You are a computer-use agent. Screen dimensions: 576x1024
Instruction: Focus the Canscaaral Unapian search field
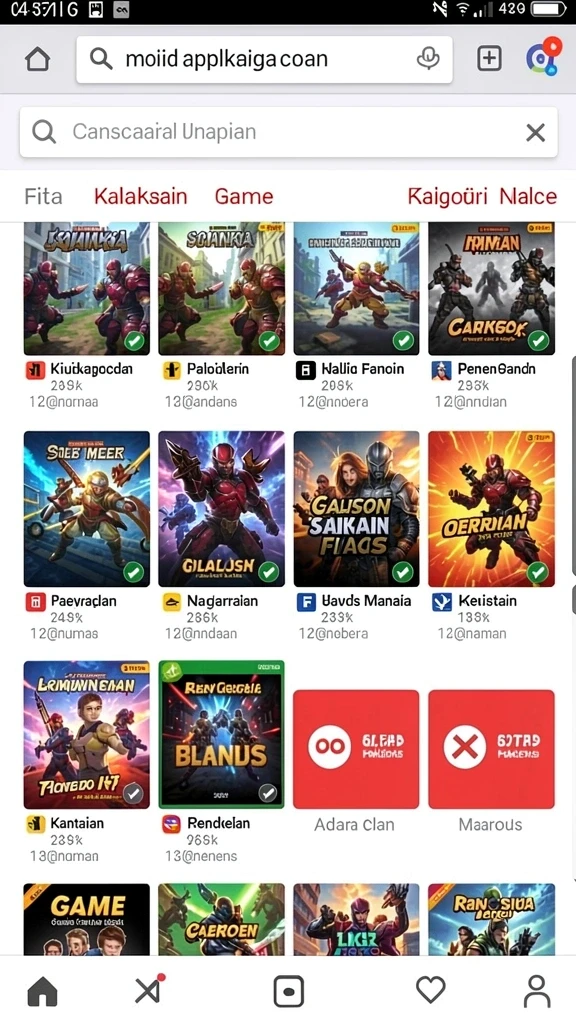click(289, 132)
